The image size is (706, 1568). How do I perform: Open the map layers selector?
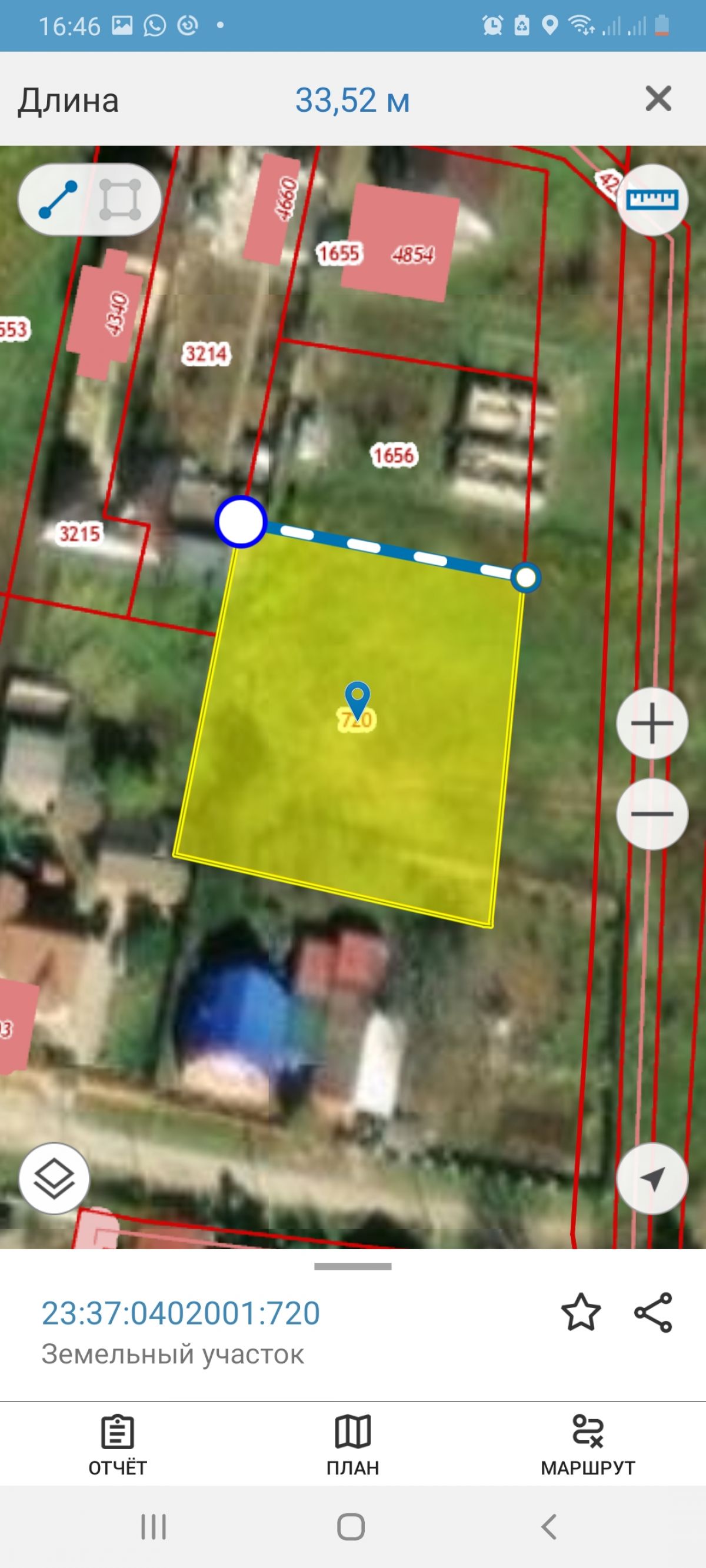54,1179
